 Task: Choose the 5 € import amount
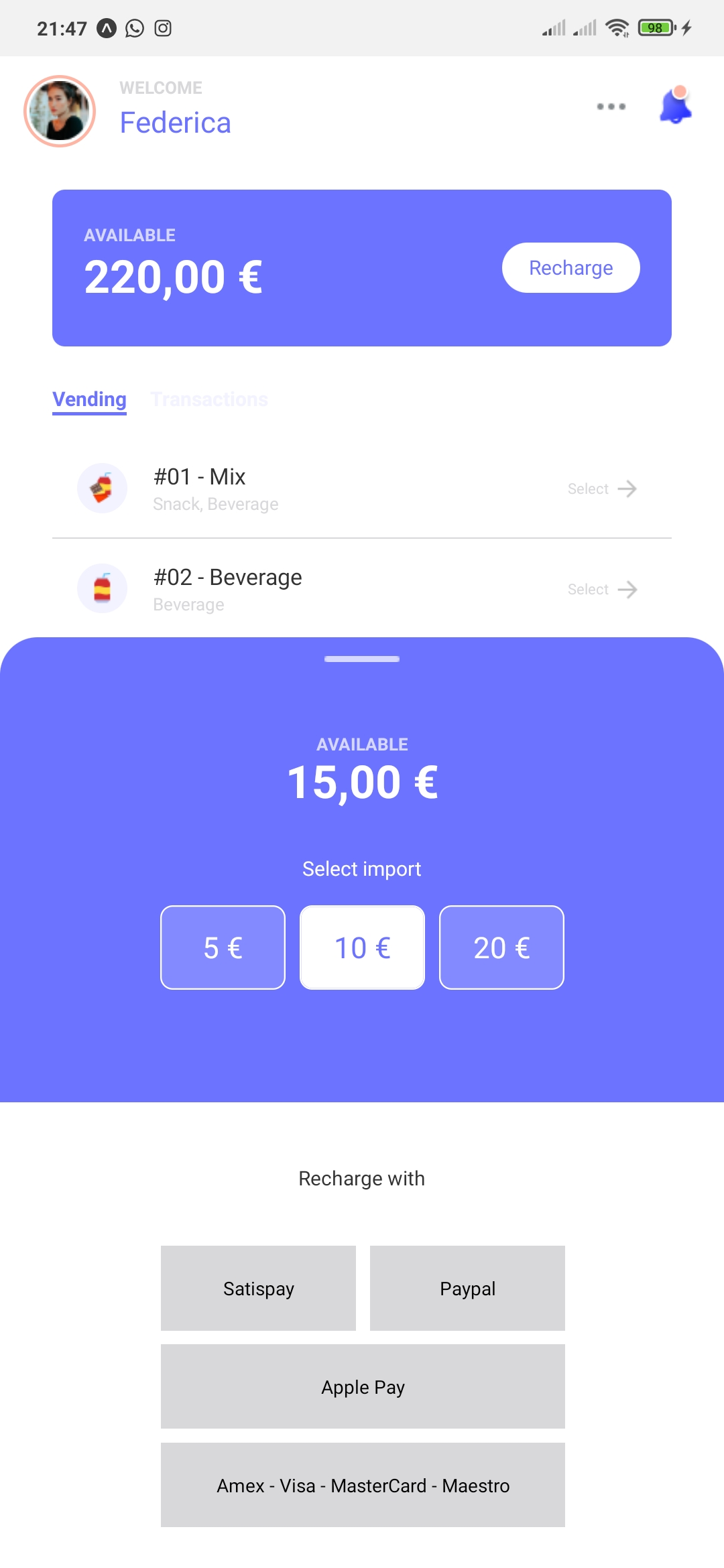point(223,948)
